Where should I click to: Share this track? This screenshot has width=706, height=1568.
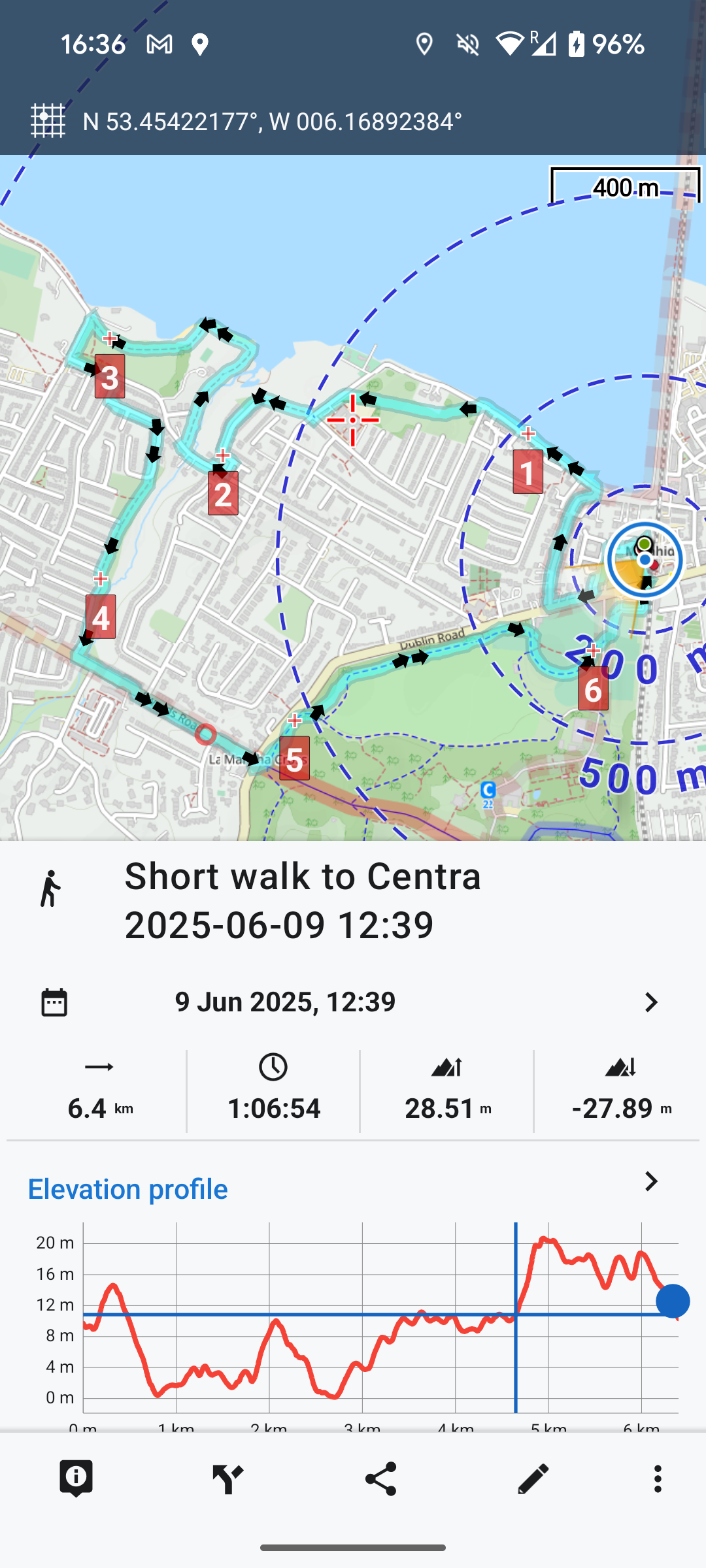point(380,1478)
